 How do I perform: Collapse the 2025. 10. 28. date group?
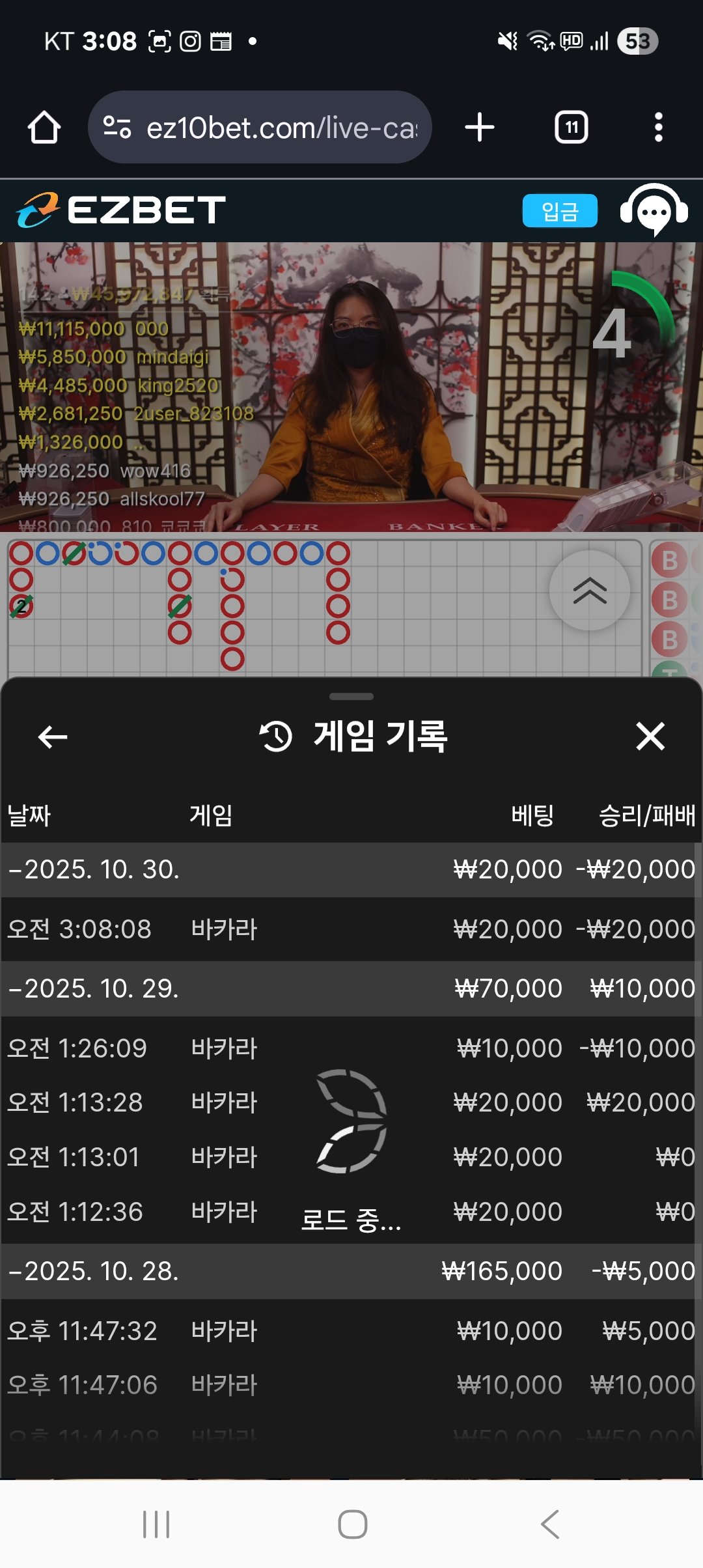(x=94, y=1271)
